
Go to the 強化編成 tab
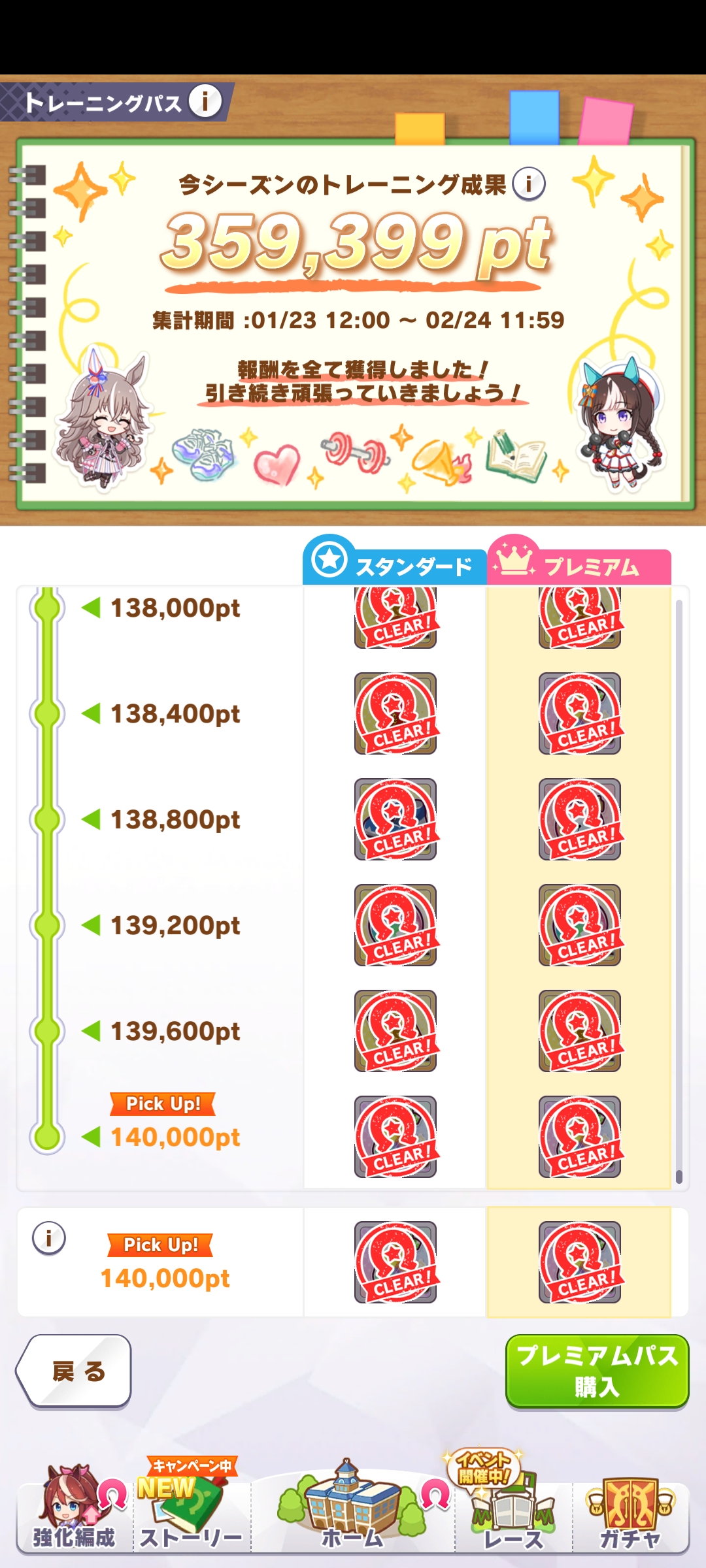pos(74,1514)
